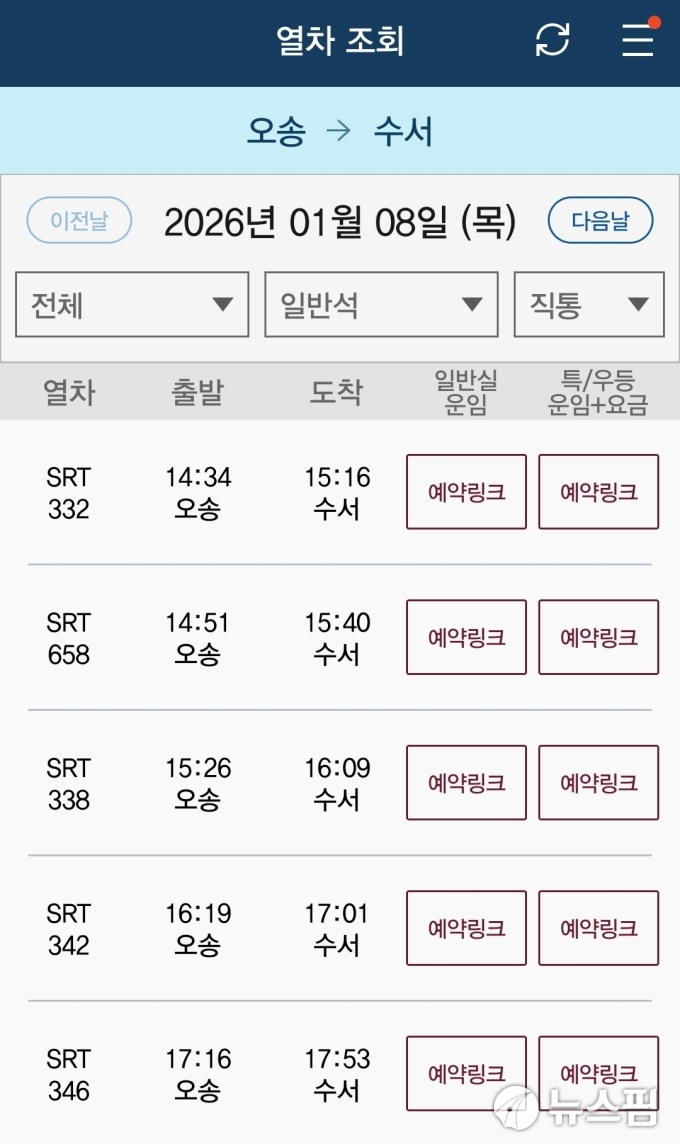Refresh the train search results
Screen dimensions: 680x1144
[552, 40]
